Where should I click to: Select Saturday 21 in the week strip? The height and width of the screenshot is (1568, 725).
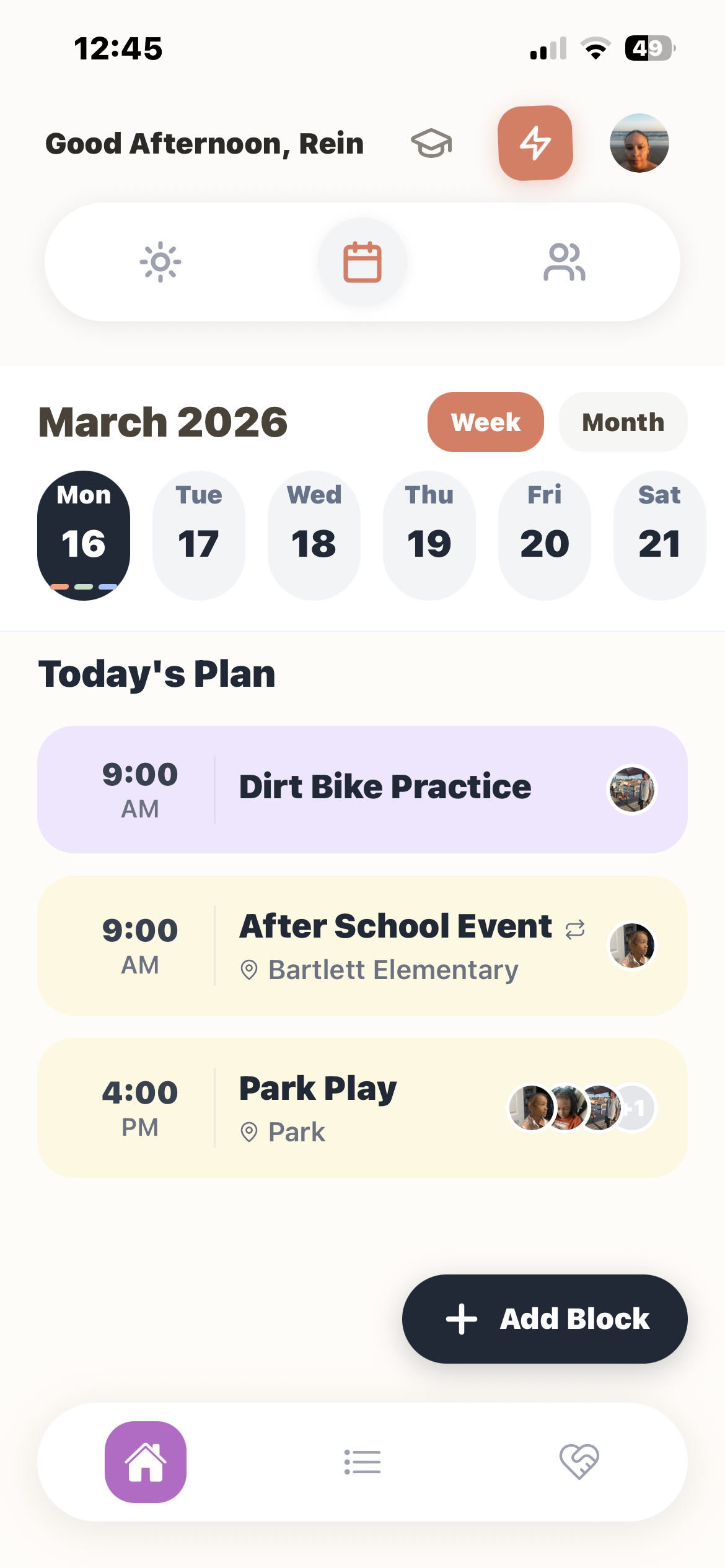tap(659, 535)
